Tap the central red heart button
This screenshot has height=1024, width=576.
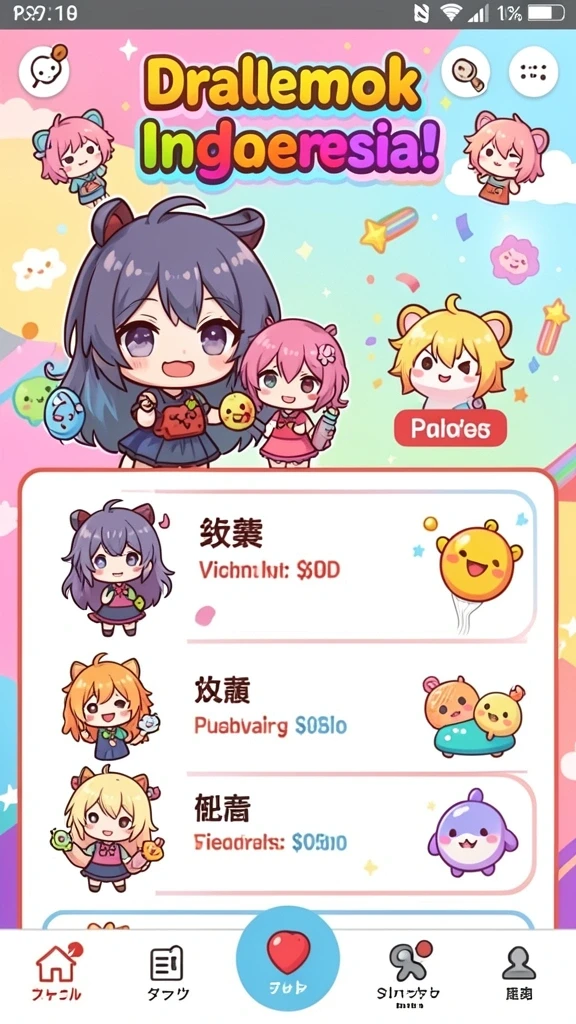click(288, 959)
